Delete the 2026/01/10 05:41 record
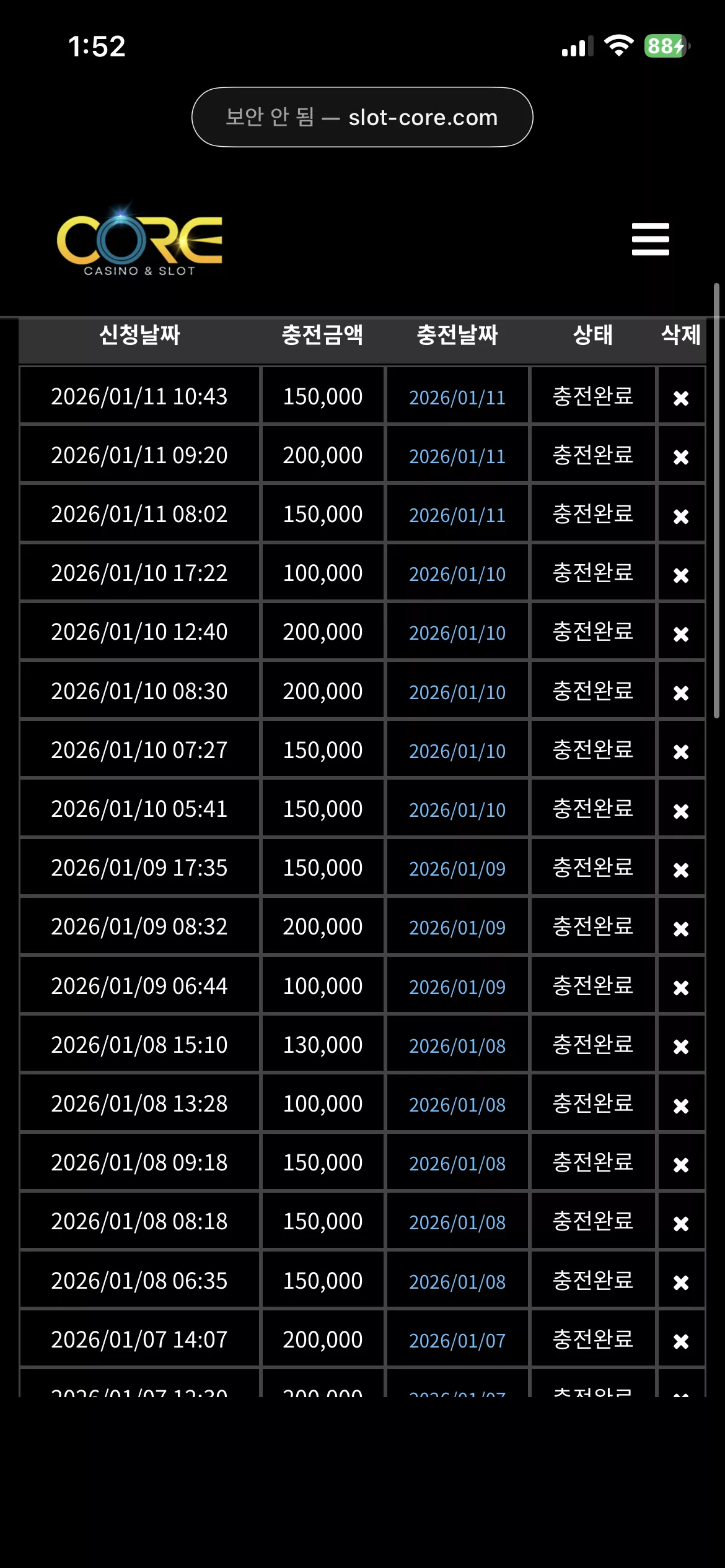725x1568 pixels. coord(681,811)
